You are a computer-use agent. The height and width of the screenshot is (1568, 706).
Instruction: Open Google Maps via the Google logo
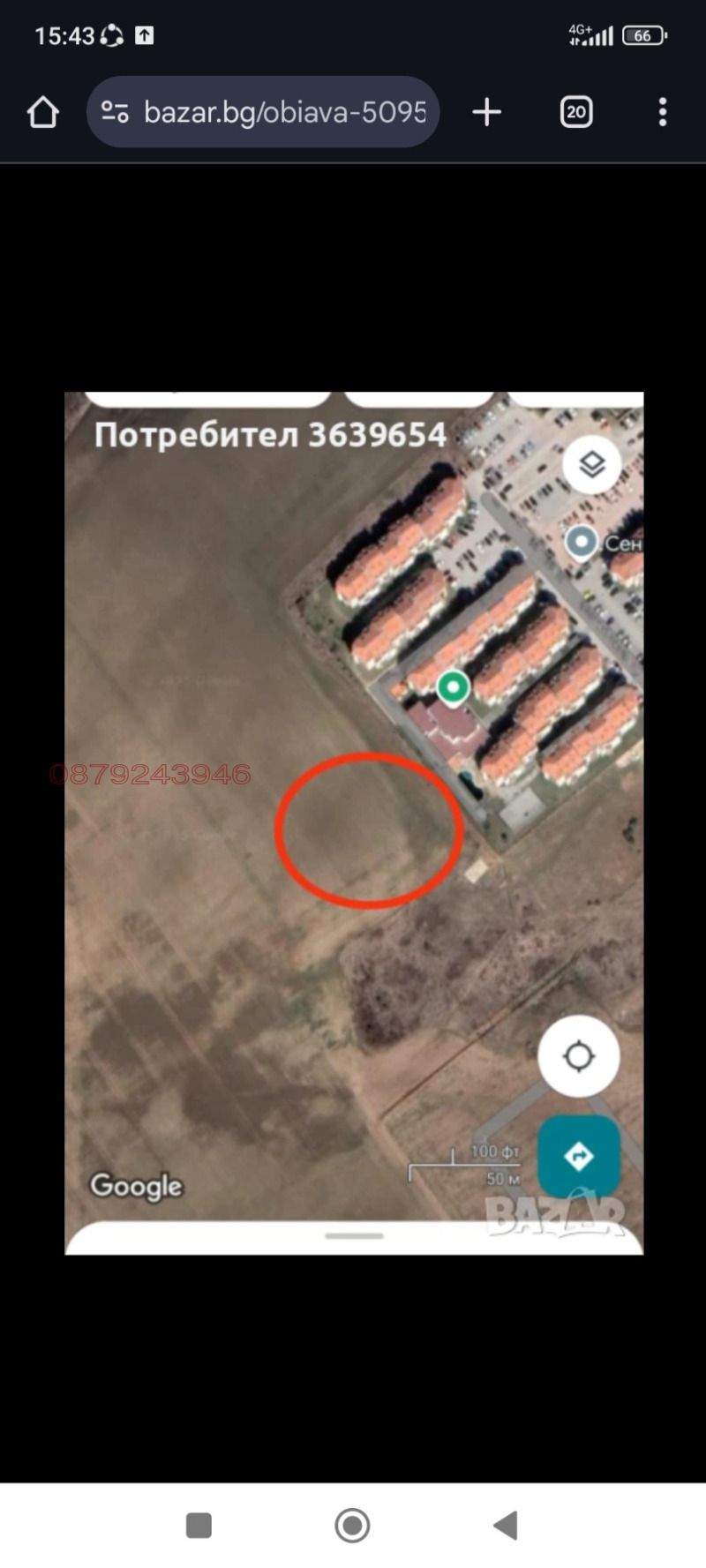click(x=136, y=1186)
